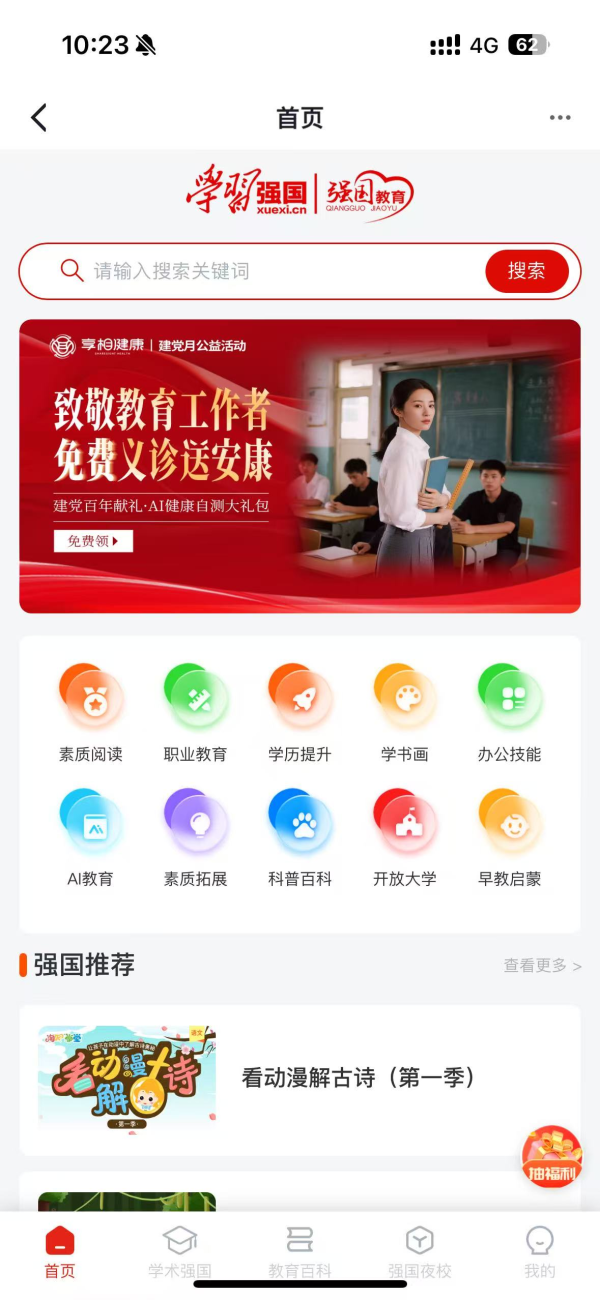Select 办公技能 category
Screen dimensions: 600x1300
click(x=509, y=714)
